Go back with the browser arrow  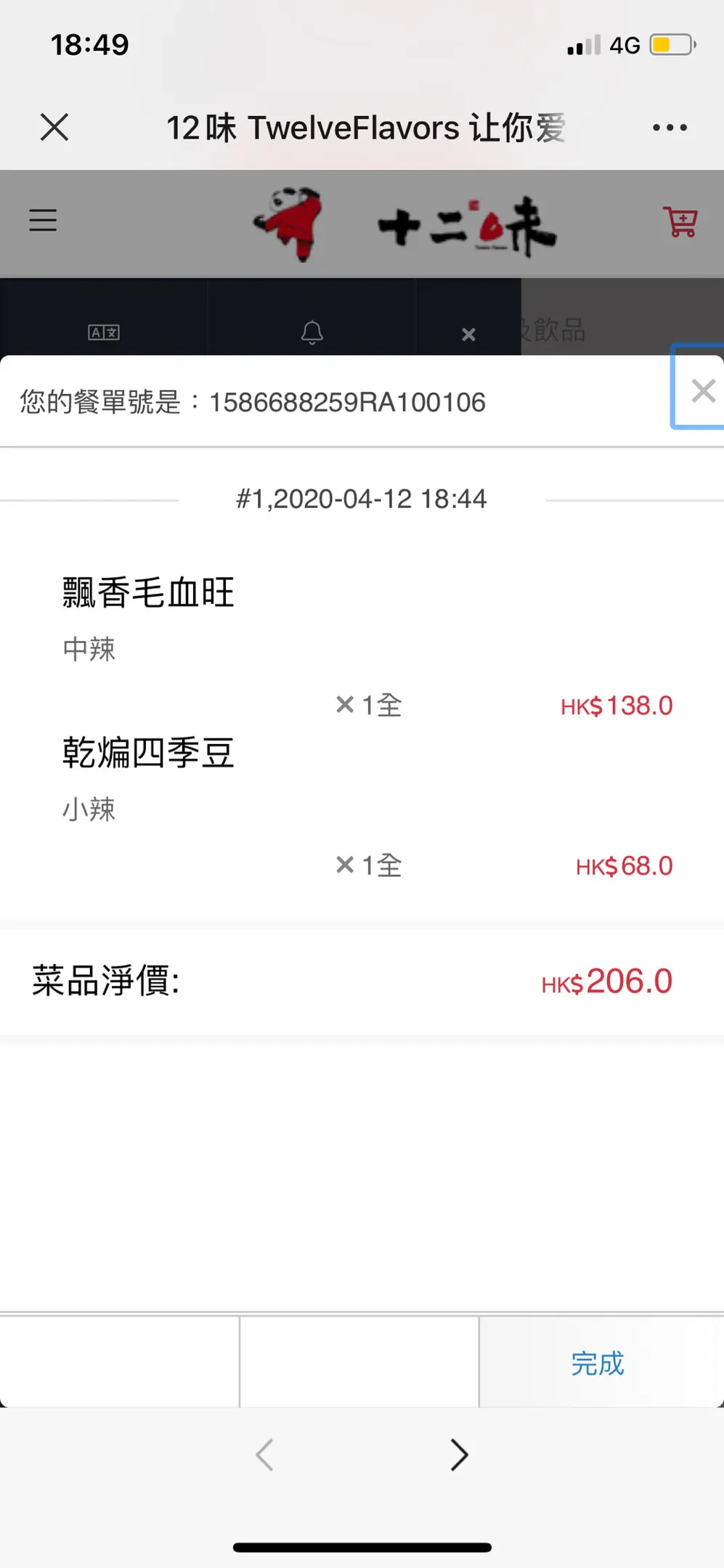[265, 1455]
